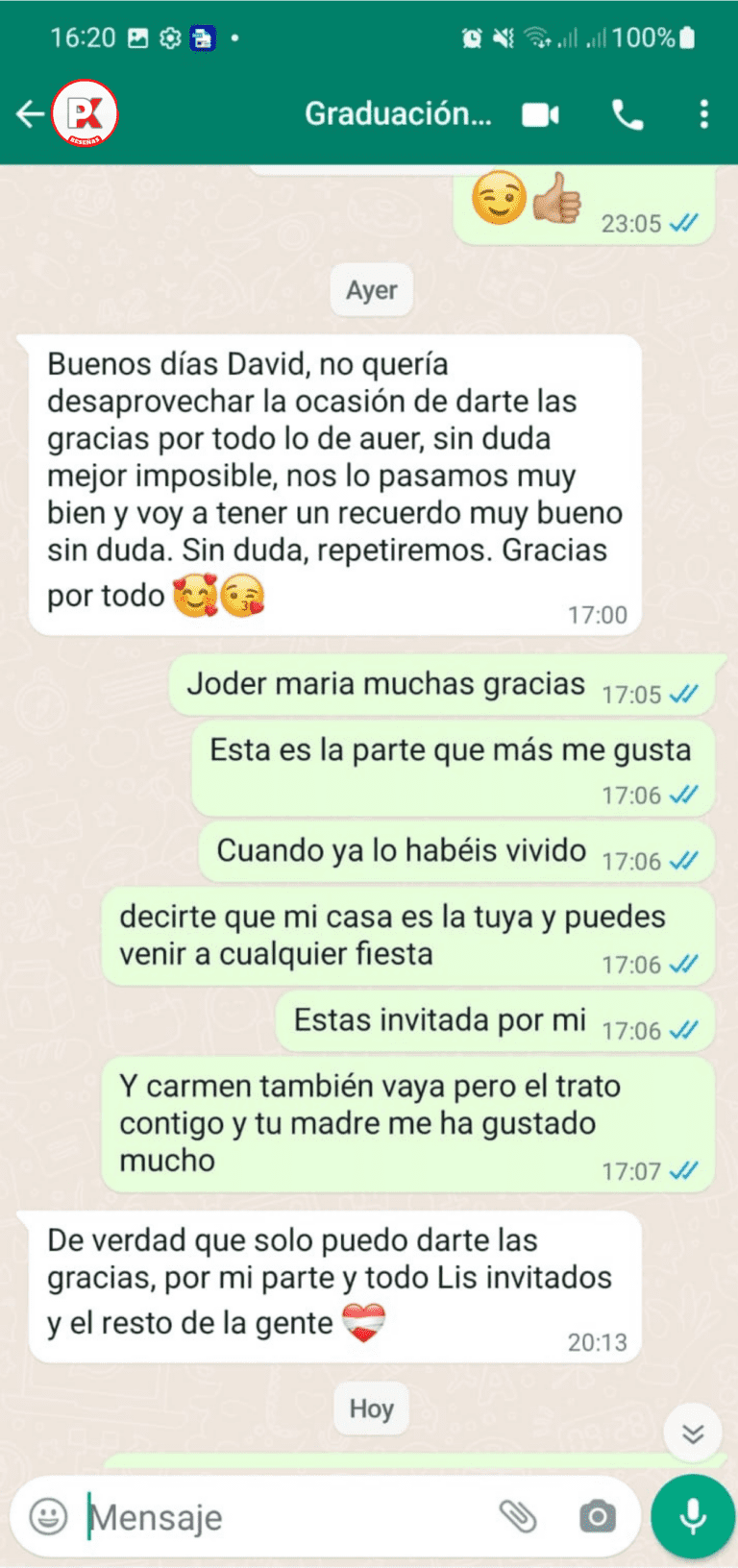The width and height of the screenshot is (738, 1568).
Task: Open the Graduación chat profile picture
Action: [85, 113]
